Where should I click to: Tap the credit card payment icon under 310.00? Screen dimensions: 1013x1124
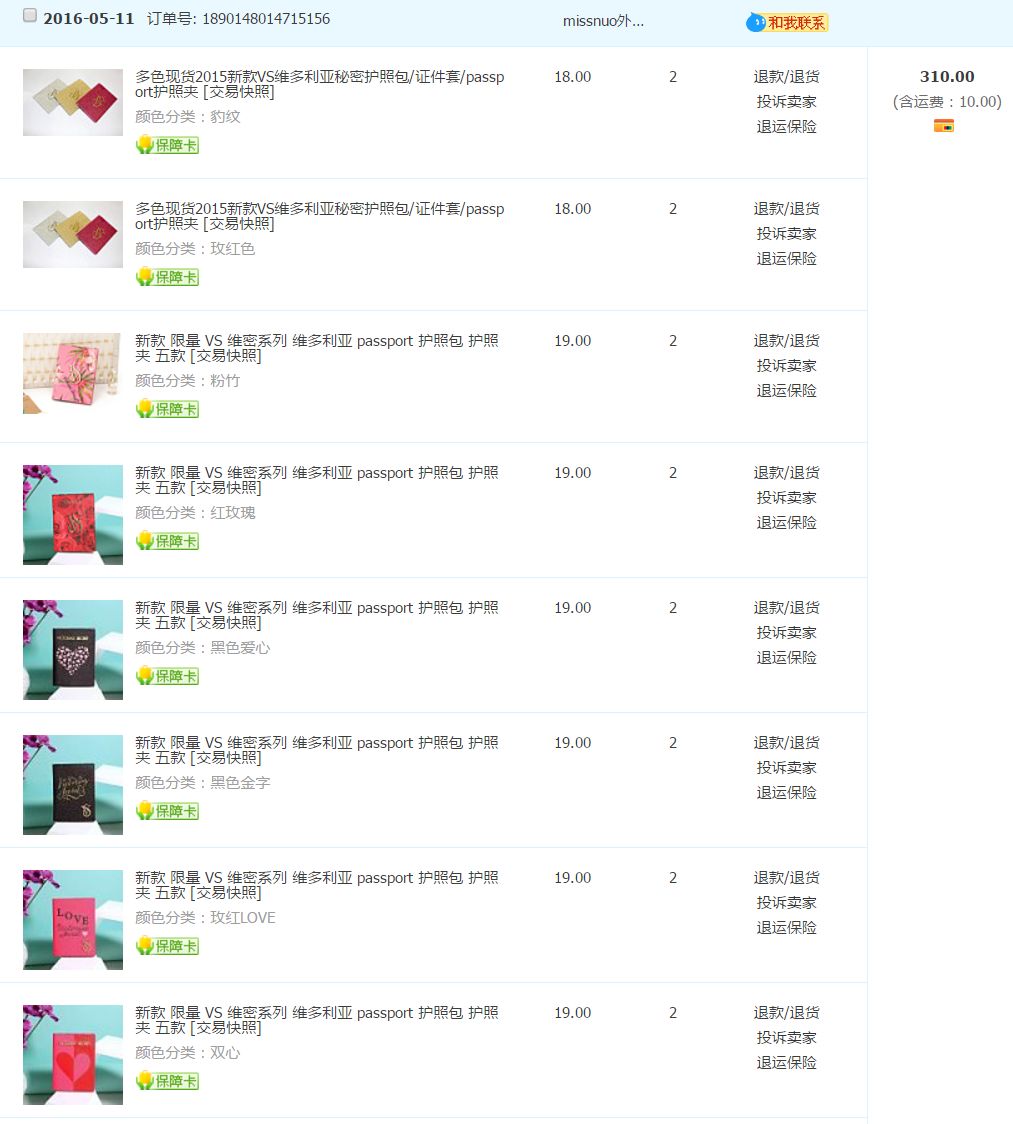944,126
